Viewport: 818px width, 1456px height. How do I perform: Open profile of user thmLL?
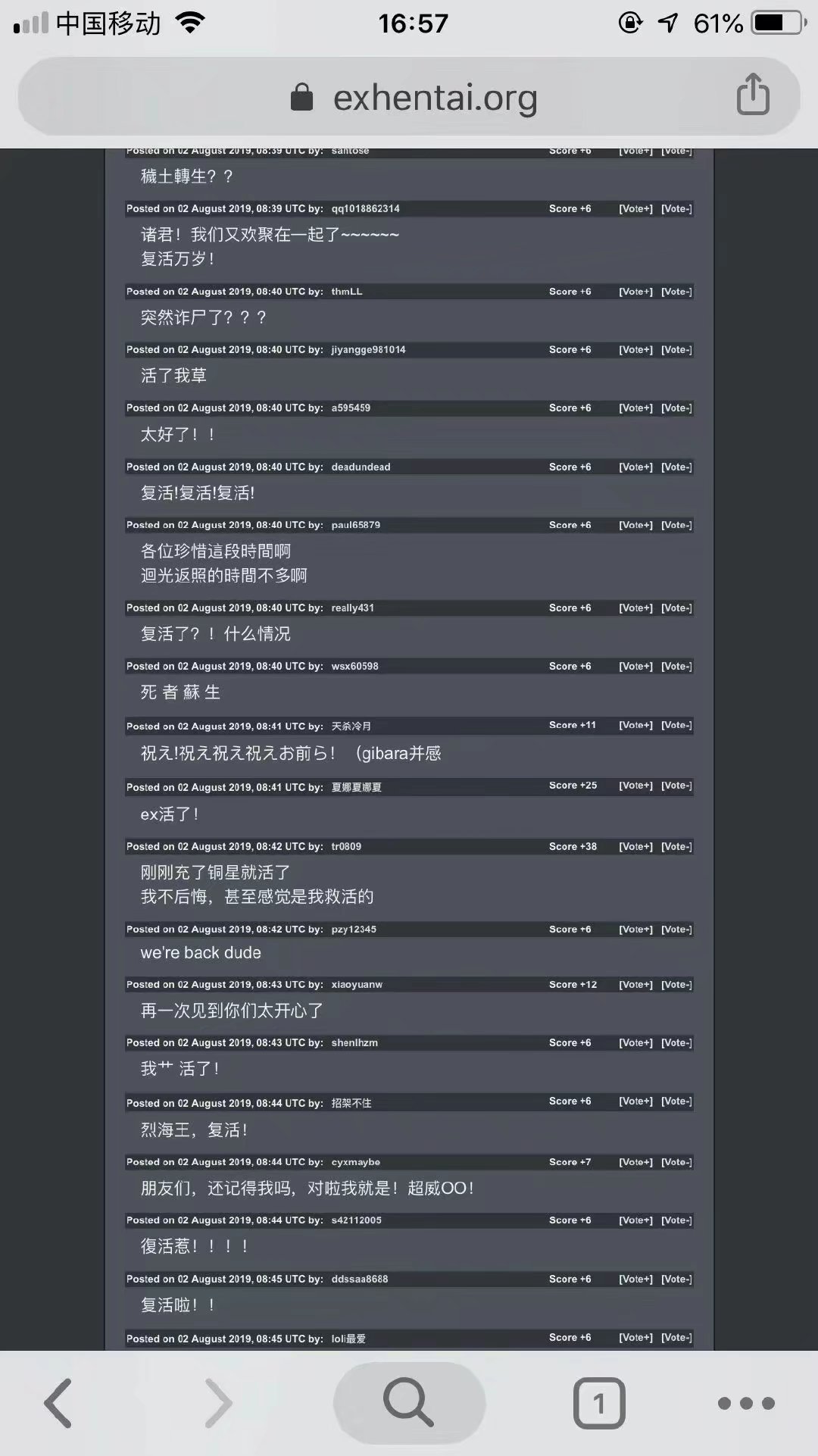click(x=346, y=292)
